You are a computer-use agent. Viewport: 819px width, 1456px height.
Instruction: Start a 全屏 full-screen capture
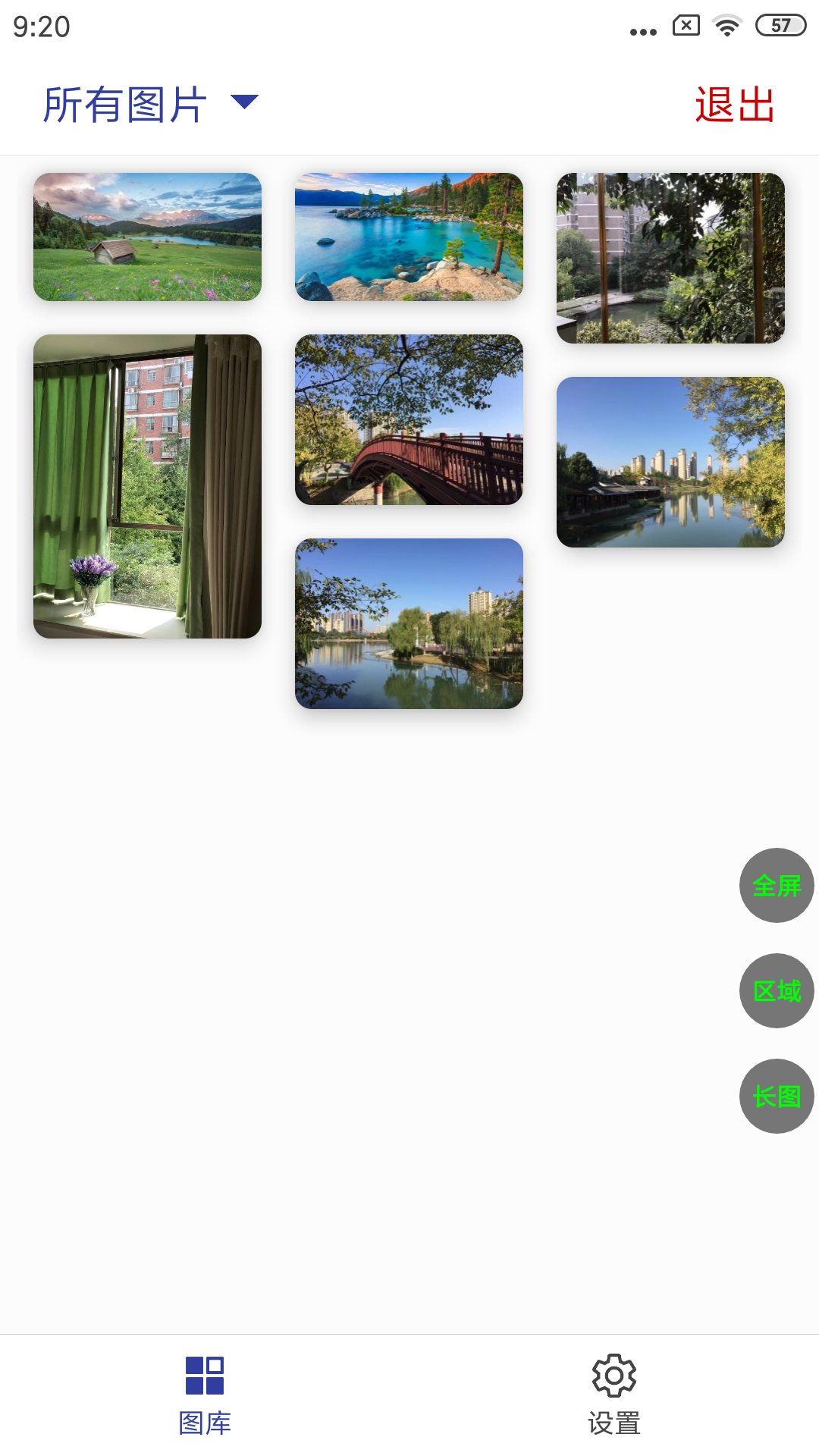tap(777, 885)
